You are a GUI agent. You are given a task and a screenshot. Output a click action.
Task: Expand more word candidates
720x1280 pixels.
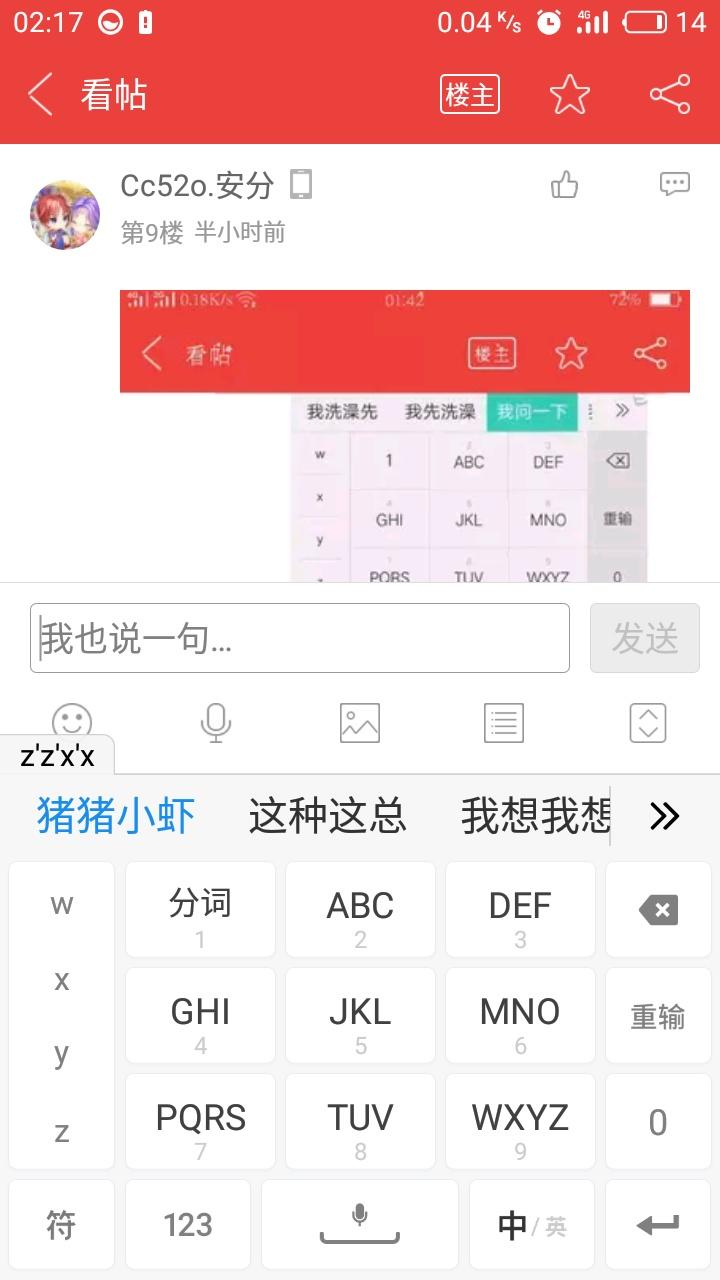point(664,816)
